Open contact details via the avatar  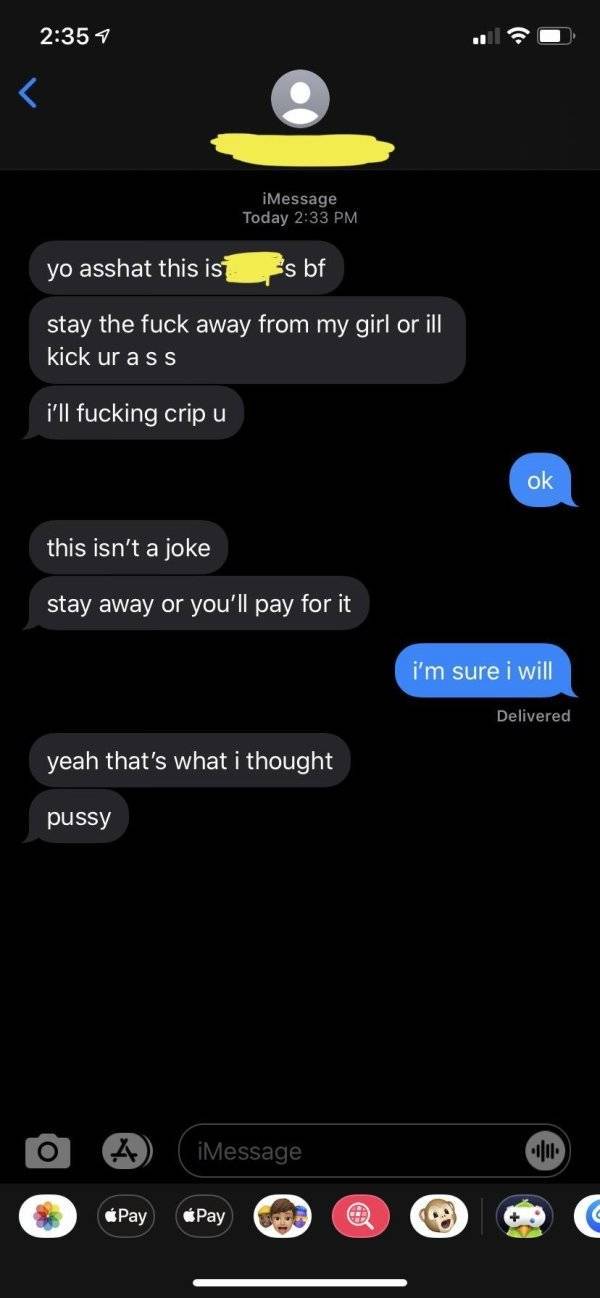click(x=300, y=100)
